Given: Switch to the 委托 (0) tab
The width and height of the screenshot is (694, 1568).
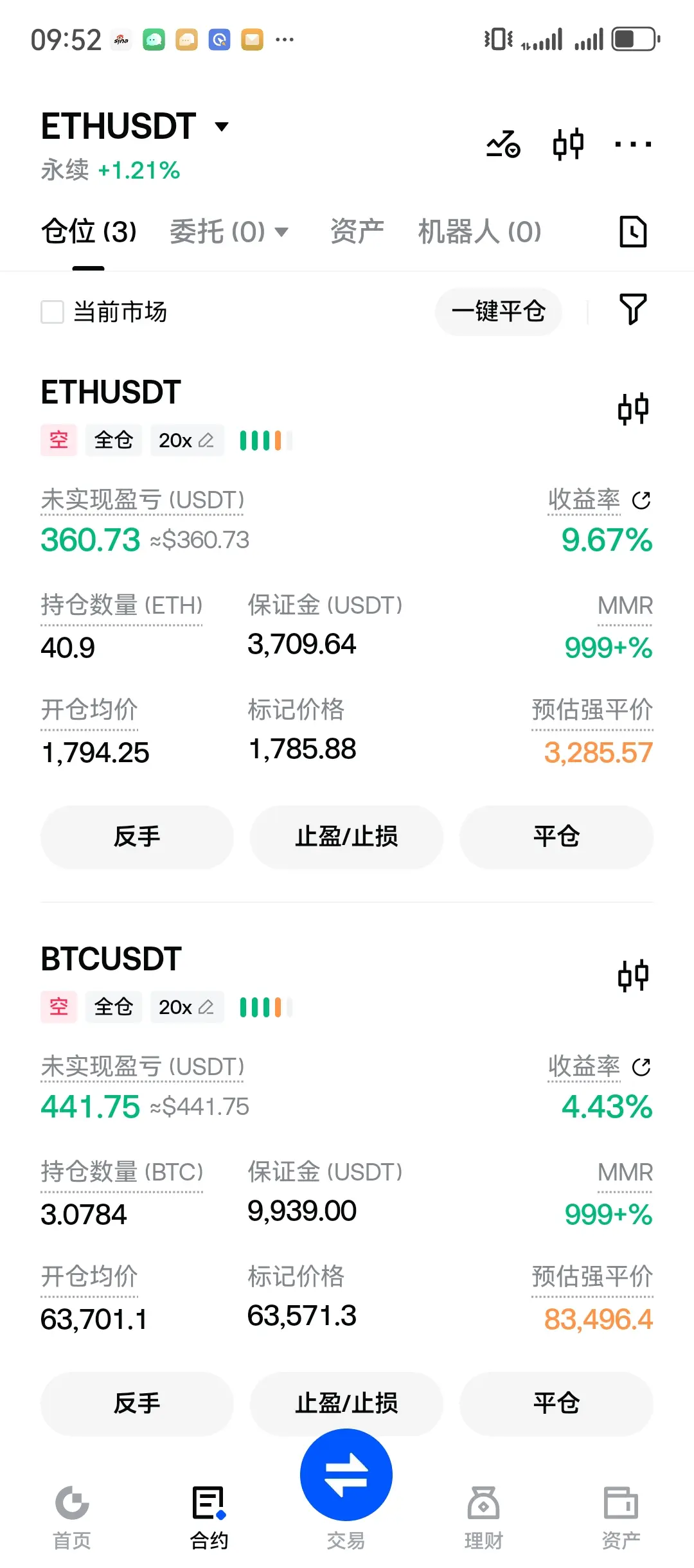Looking at the screenshot, I should pos(229,231).
